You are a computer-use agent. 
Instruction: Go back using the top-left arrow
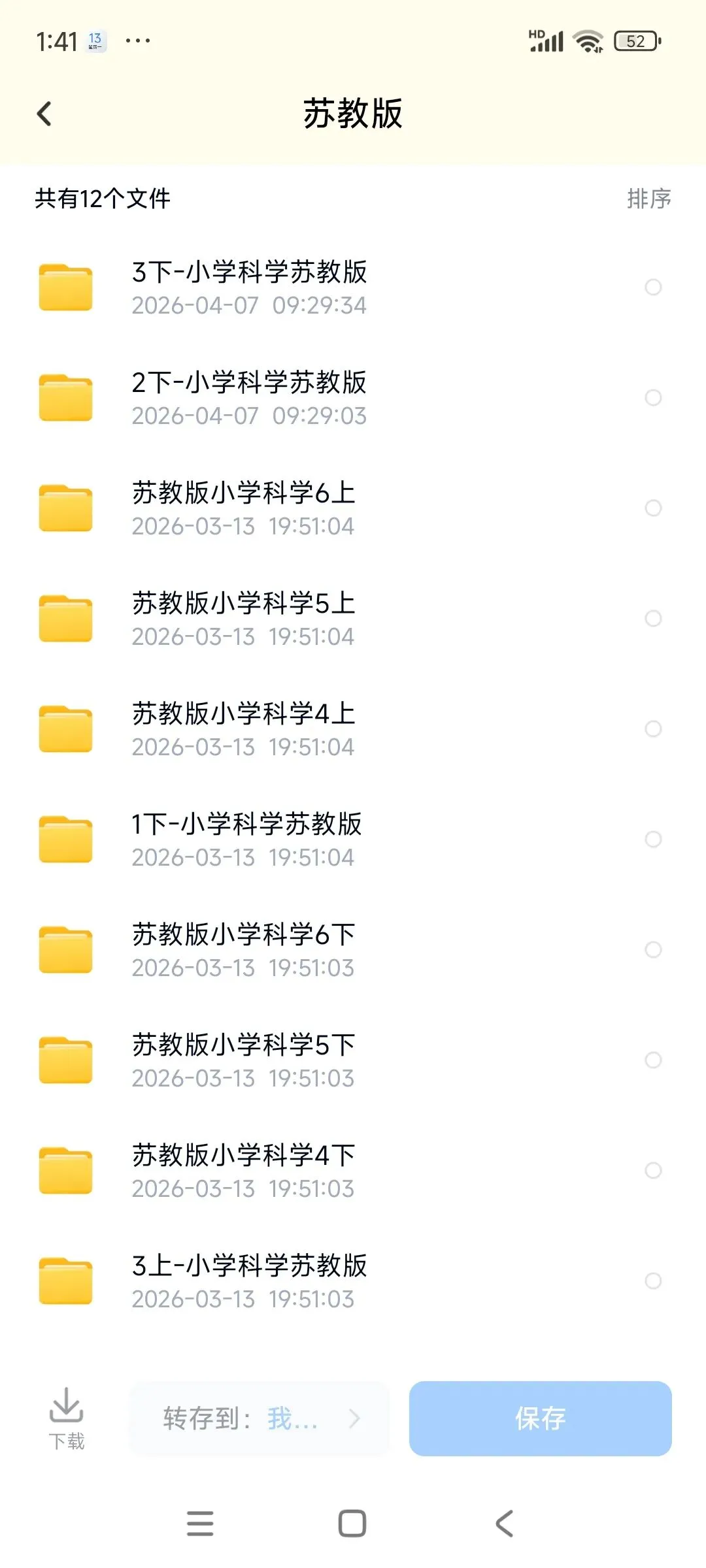point(44,114)
